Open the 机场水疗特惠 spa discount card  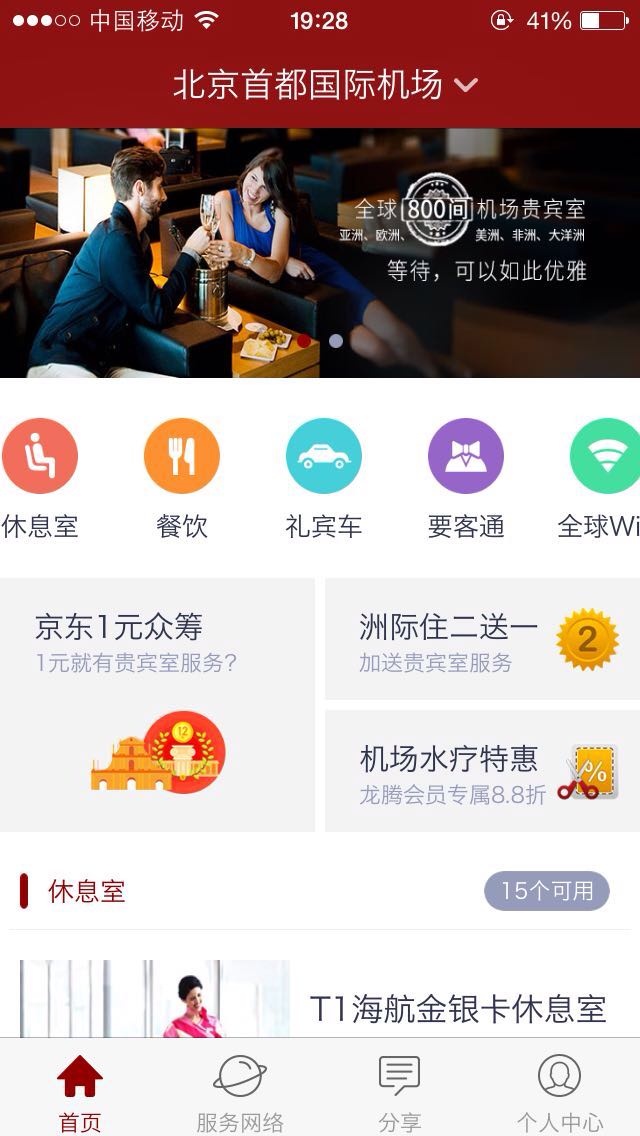pyautogui.click(x=482, y=772)
